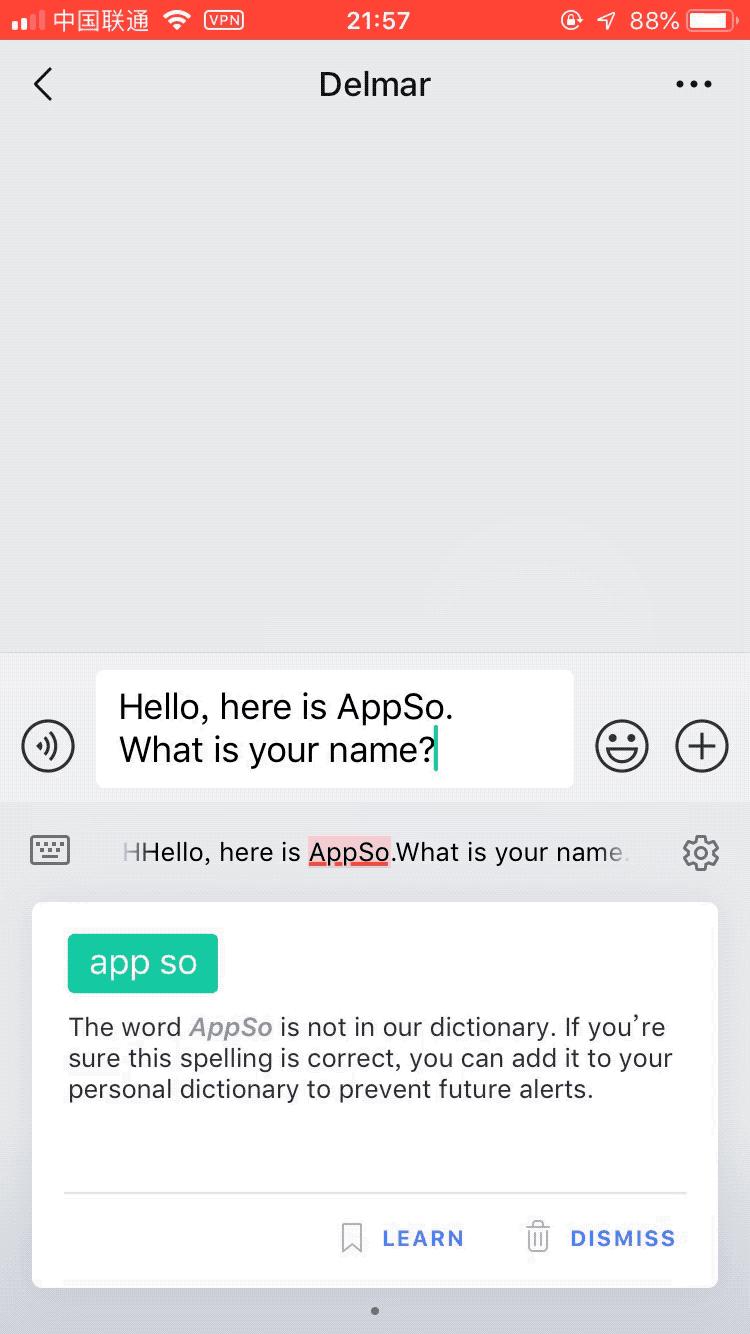750x1334 pixels.
Task: Open Grammarly keyboard settings gear
Action: coord(700,853)
